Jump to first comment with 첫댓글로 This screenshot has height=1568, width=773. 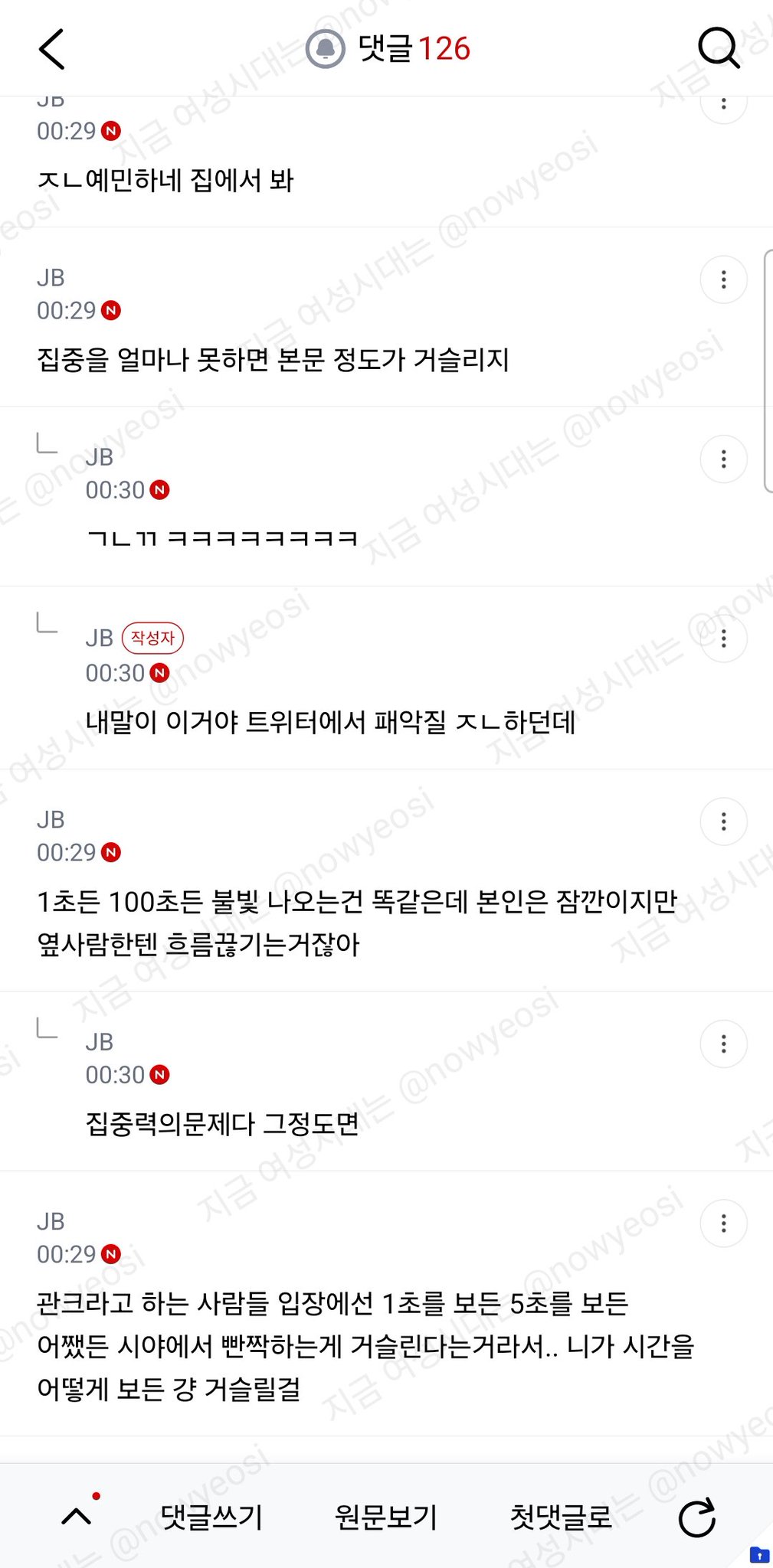tap(561, 1516)
